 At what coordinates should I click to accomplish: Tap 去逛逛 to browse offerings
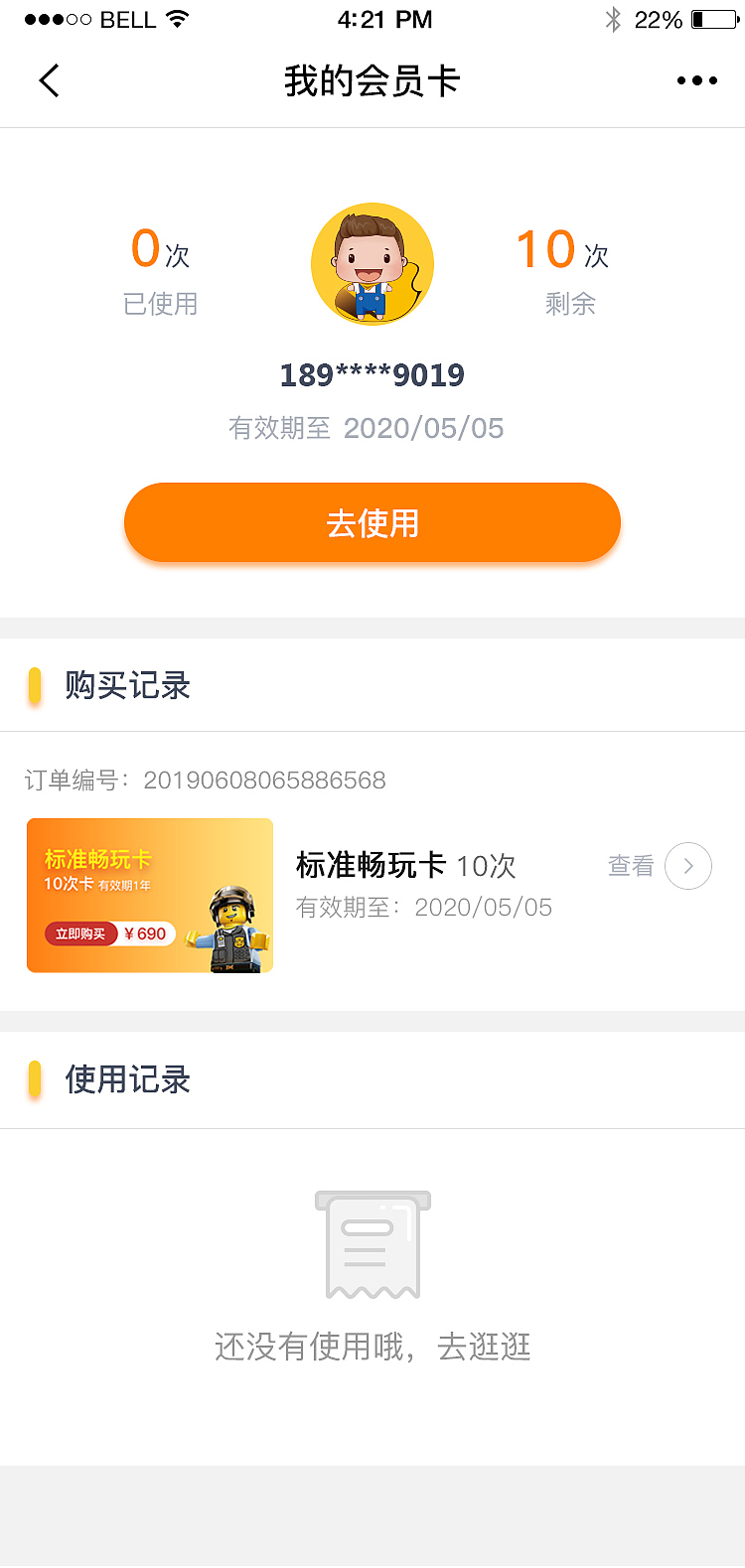[484, 1348]
